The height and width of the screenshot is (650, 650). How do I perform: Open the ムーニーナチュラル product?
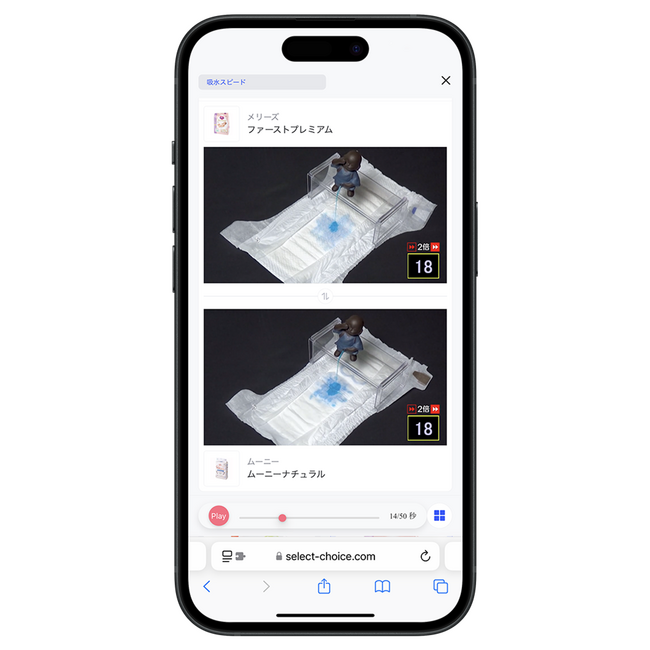[285, 468]
